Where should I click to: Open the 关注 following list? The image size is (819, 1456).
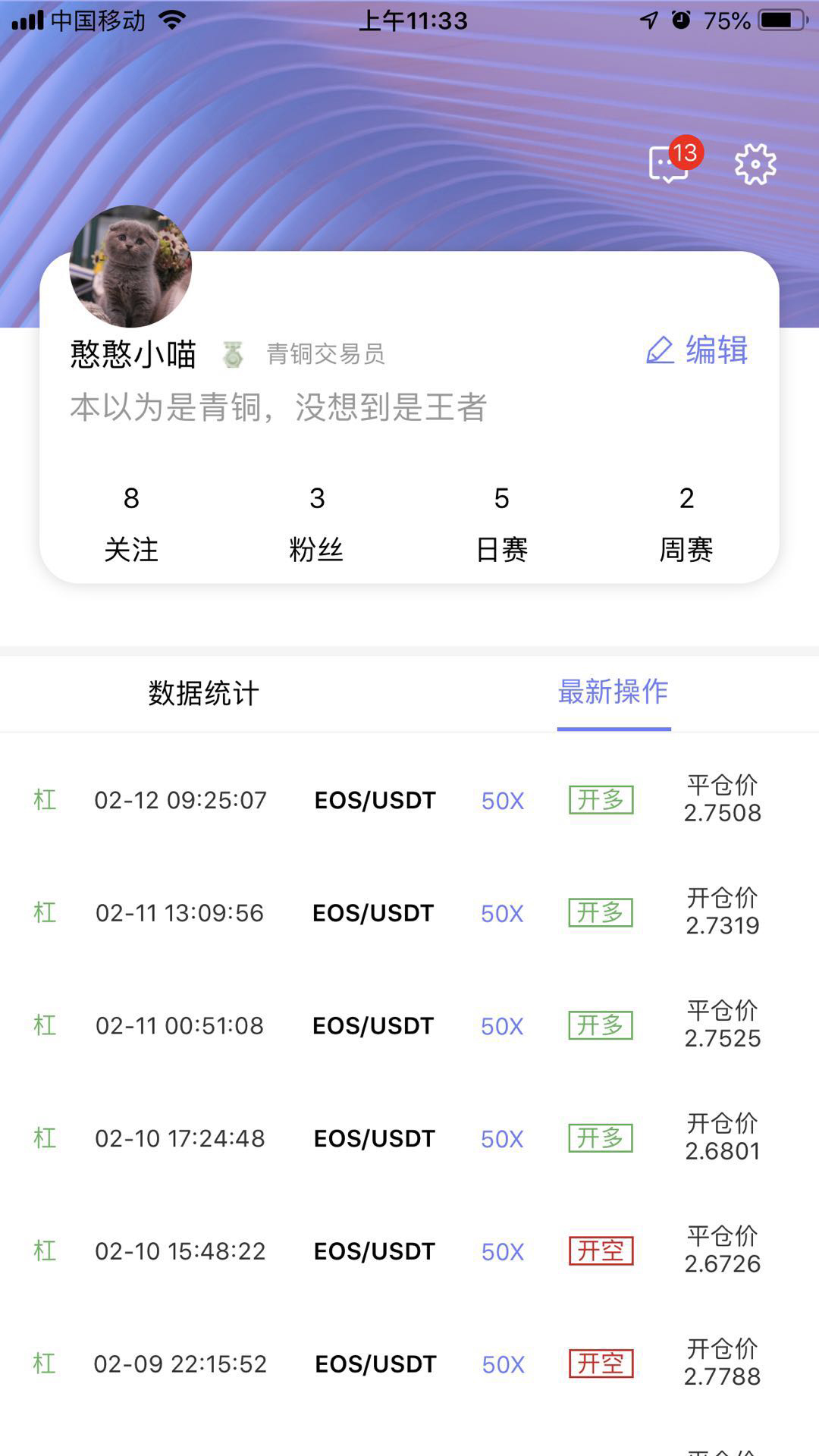coord(131,524)
